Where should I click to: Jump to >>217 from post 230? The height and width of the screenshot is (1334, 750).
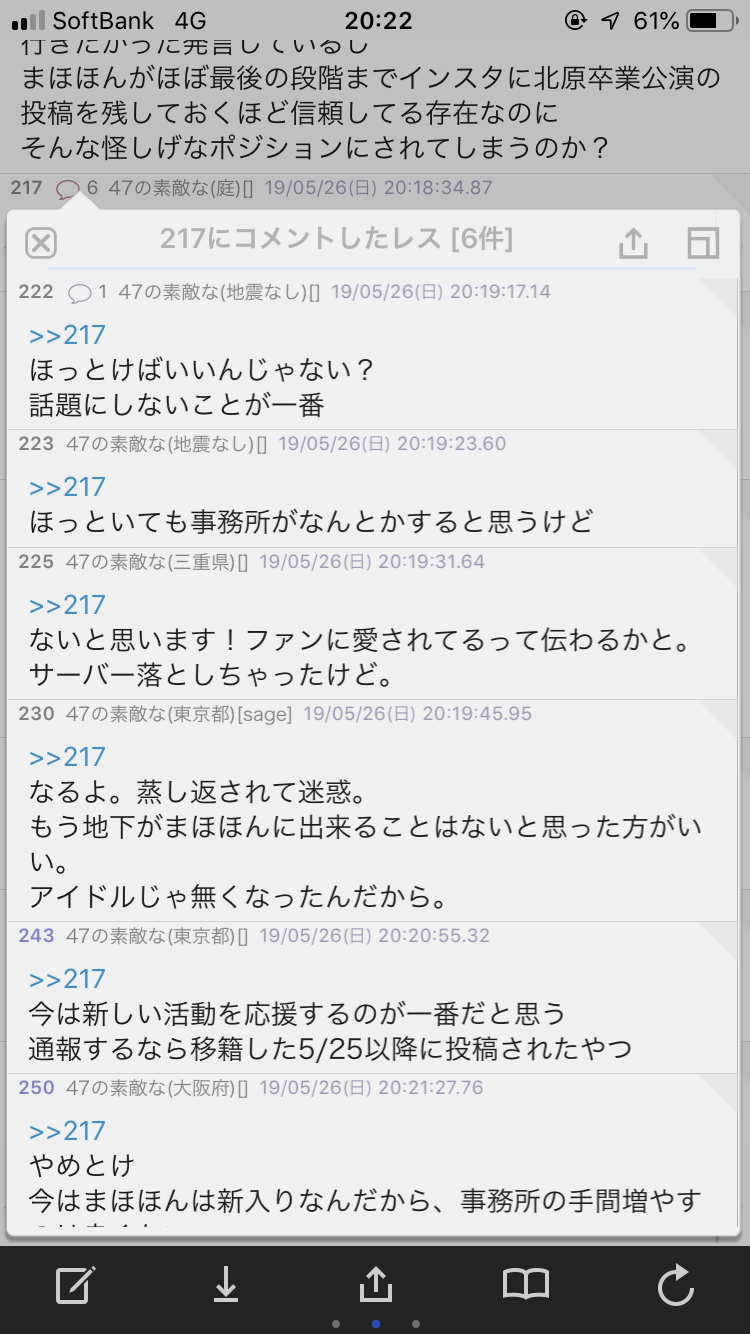(x=67, y=757)
